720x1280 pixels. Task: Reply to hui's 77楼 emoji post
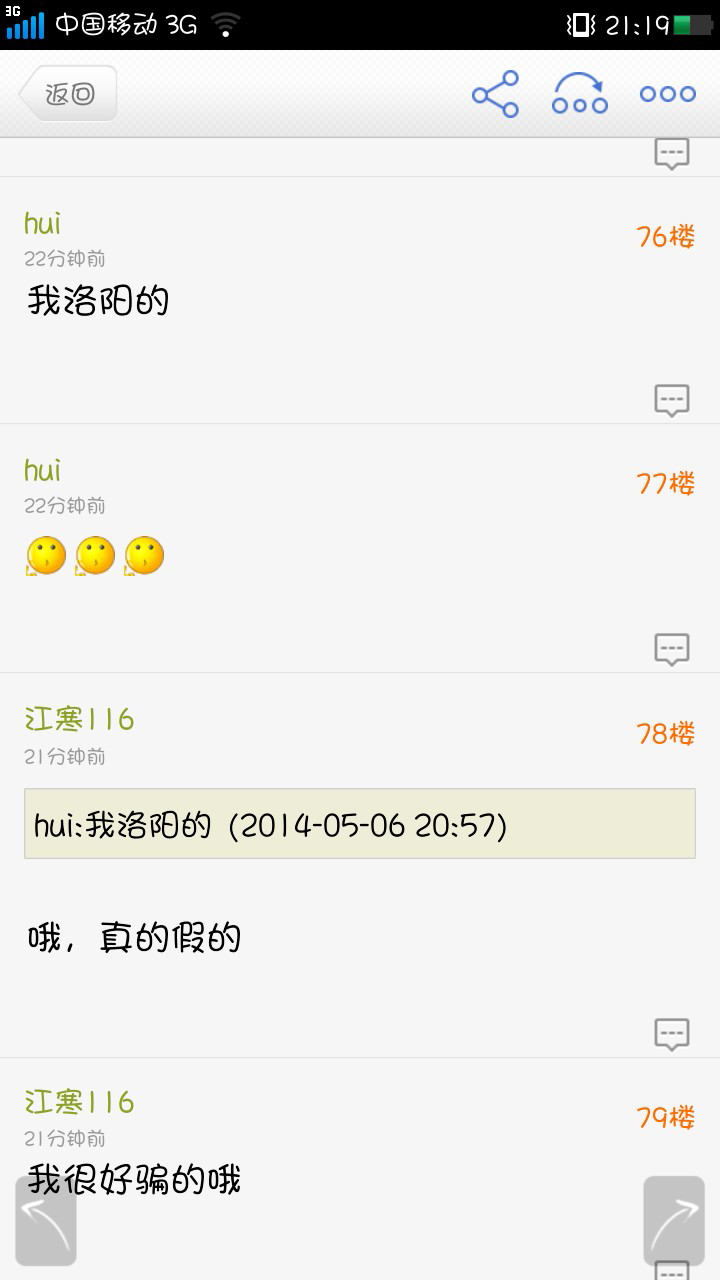coord(672,649)
